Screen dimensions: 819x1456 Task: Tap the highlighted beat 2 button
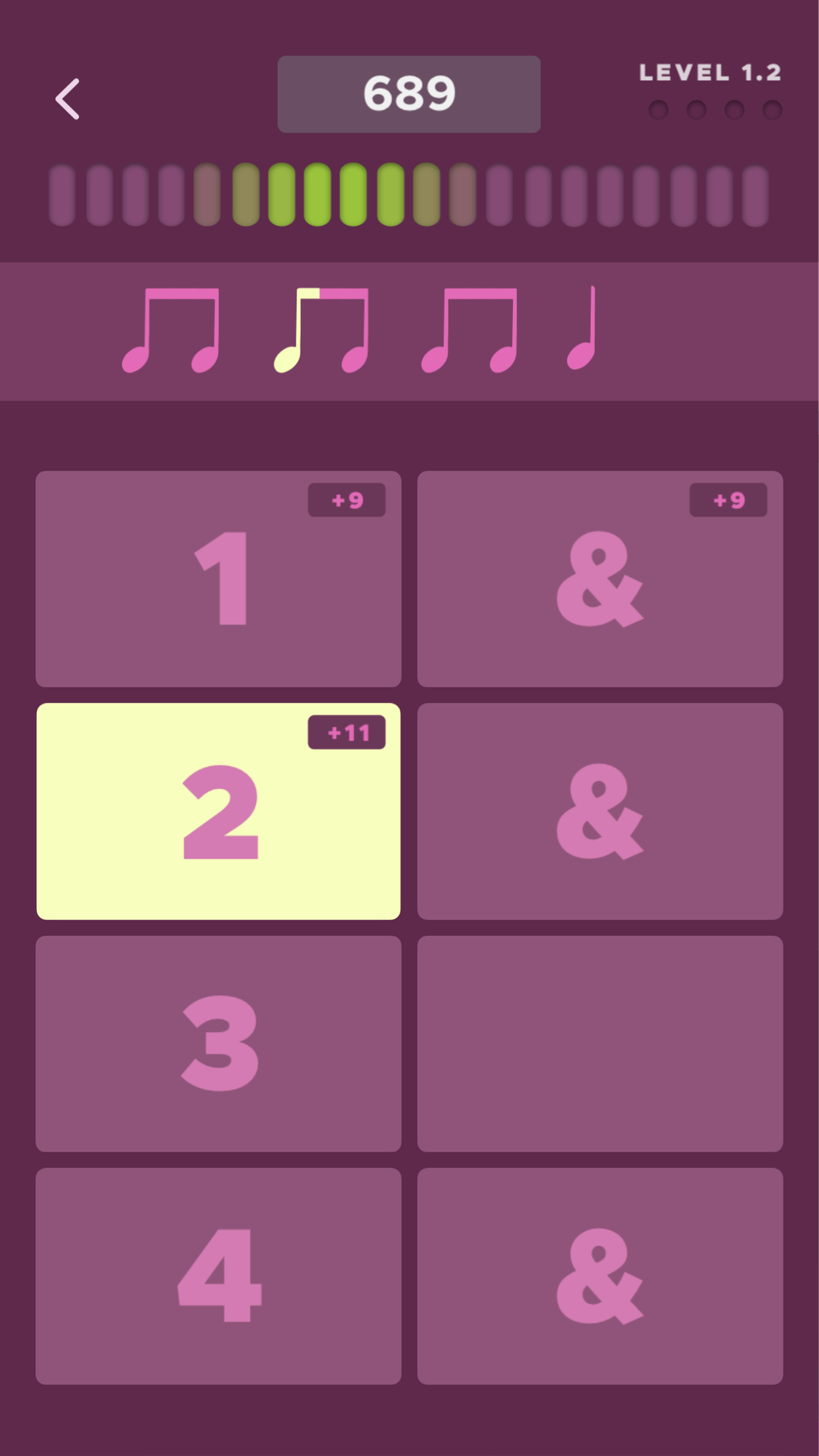click(218, 811)
